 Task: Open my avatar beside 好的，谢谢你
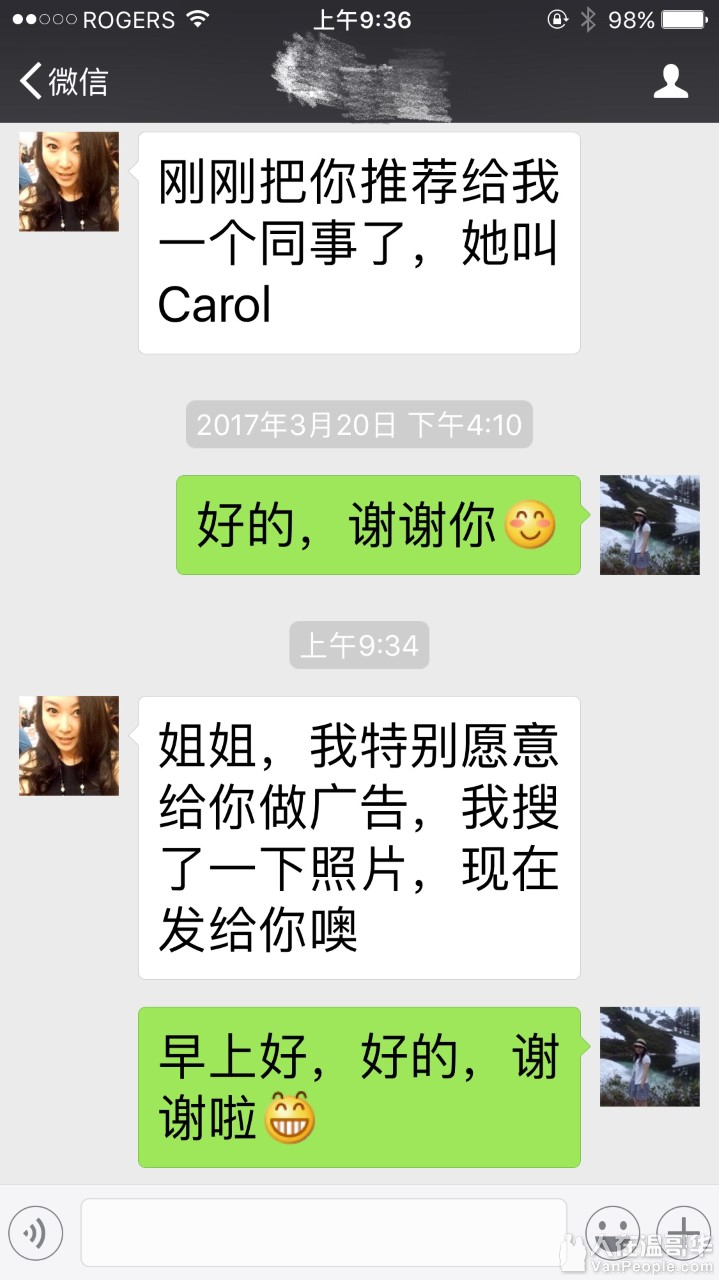(649, 524)
